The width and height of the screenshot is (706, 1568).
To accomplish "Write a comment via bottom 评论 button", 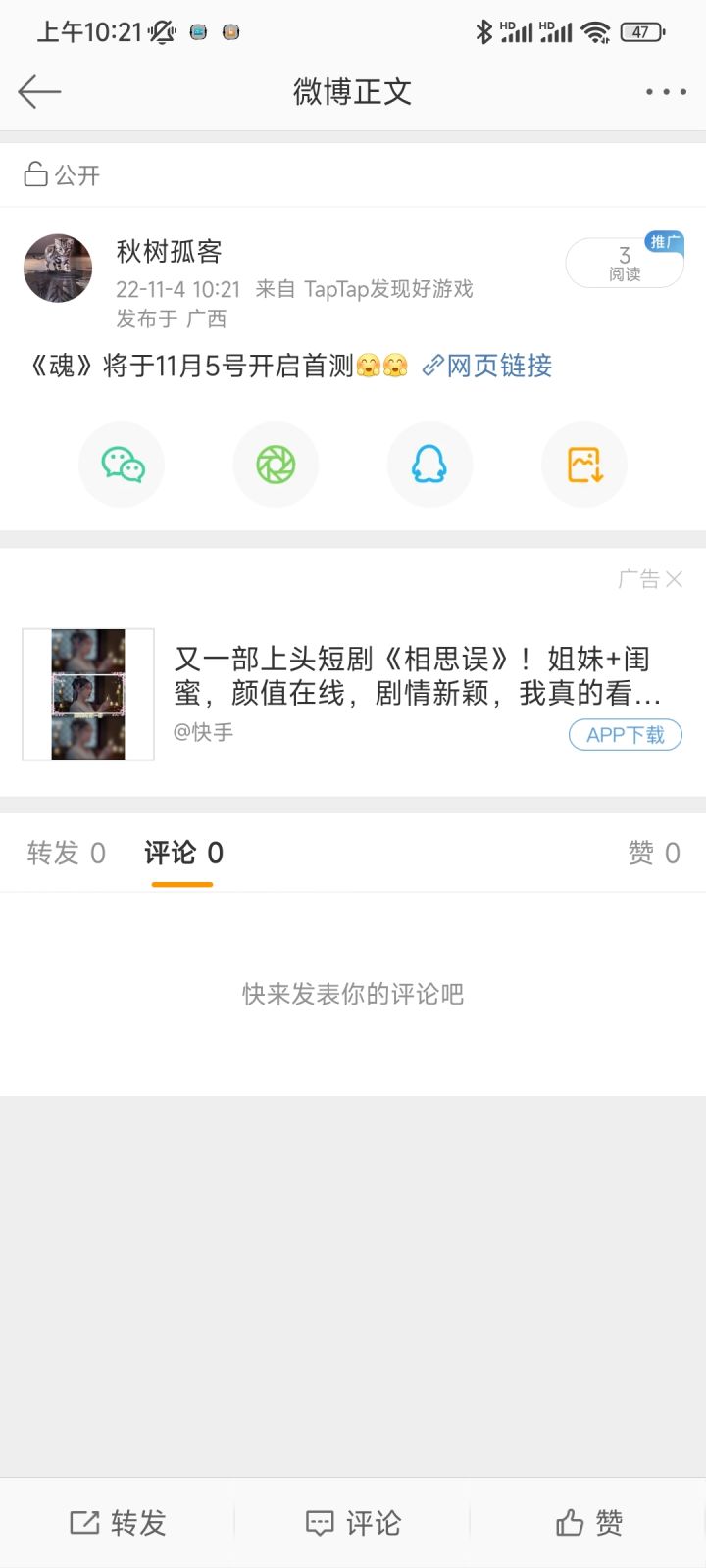I will tap(353, 1523).
